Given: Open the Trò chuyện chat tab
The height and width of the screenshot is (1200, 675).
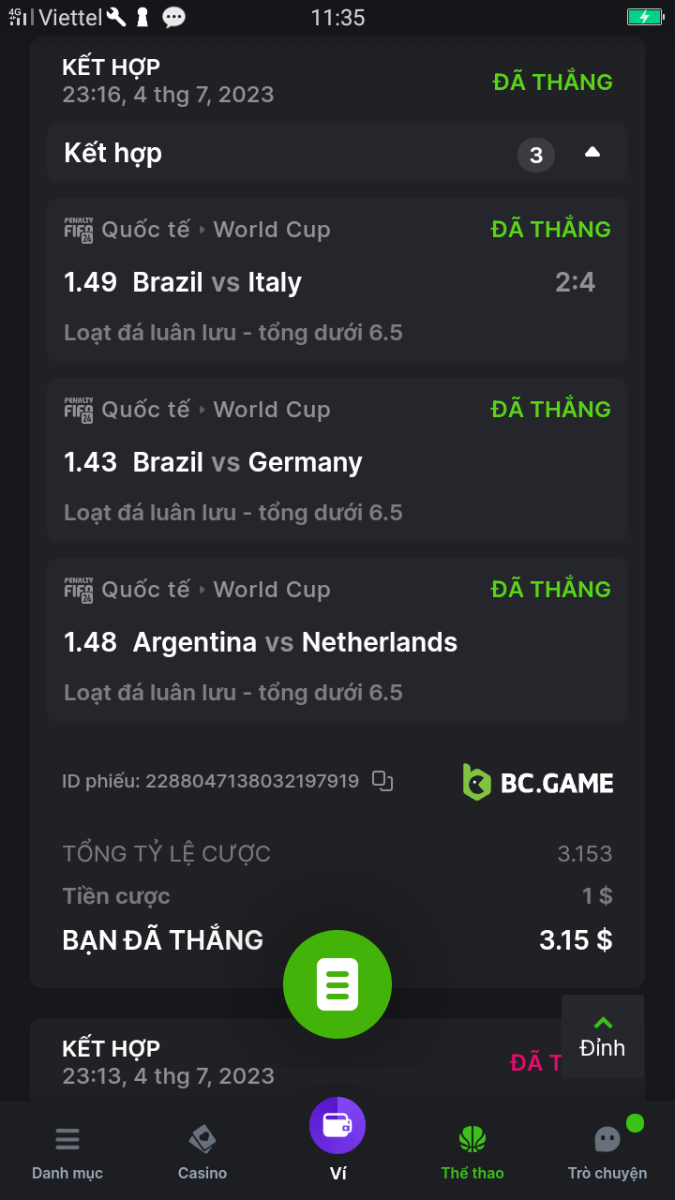Looking at the screenshot, I should click(607, 1151).
